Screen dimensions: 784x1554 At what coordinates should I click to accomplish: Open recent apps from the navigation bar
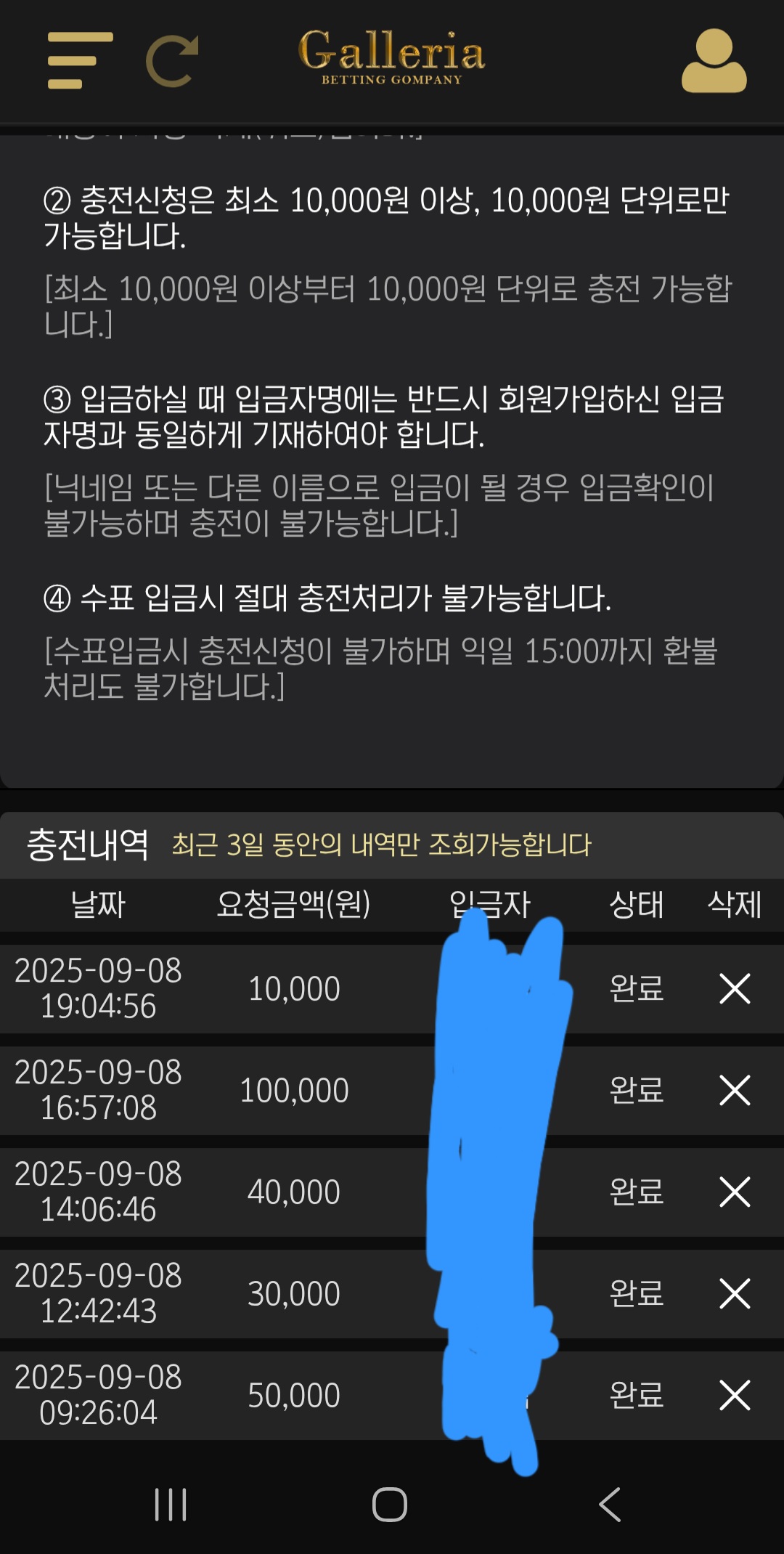(x=171, y=1504)
